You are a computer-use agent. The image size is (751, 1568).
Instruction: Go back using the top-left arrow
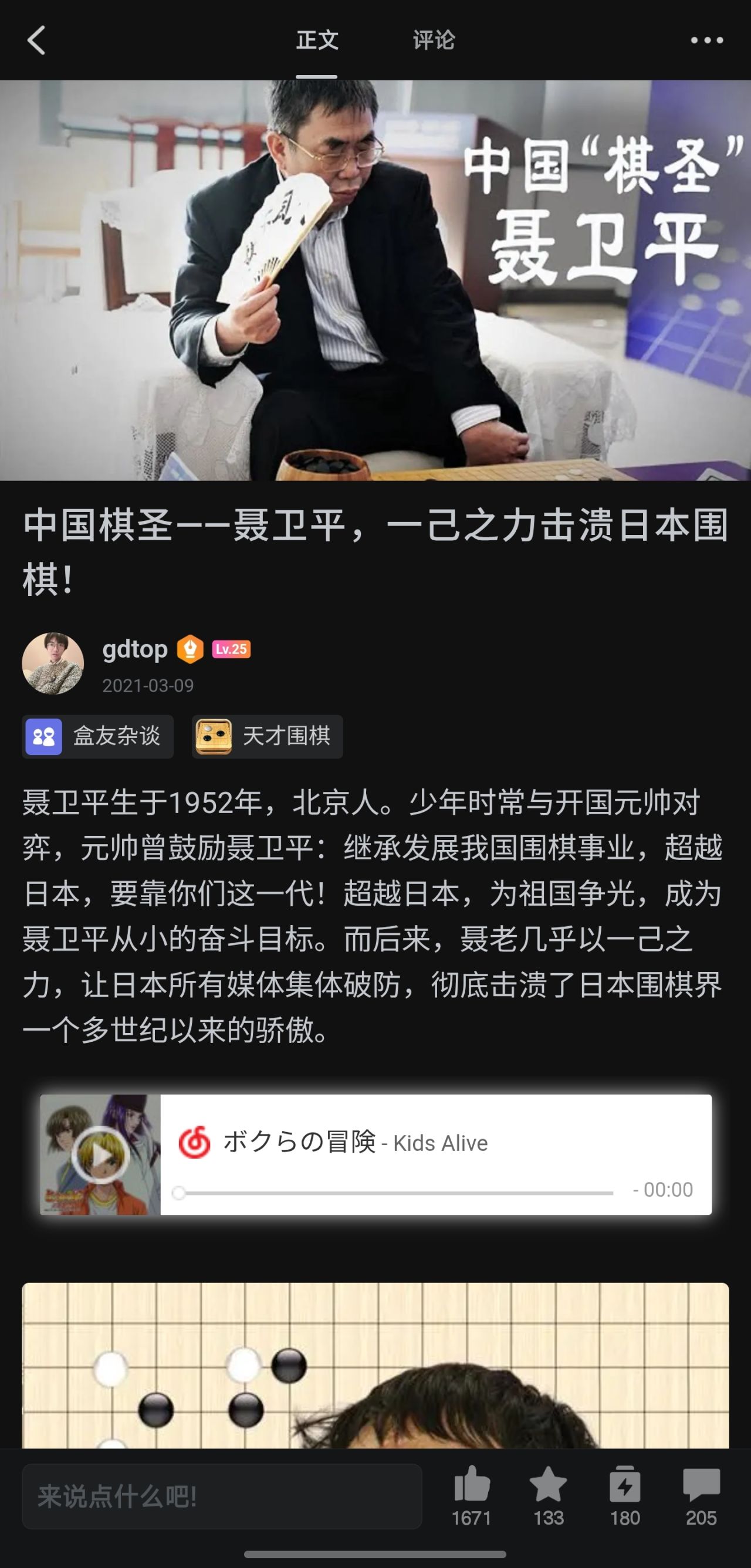(36, 40)
